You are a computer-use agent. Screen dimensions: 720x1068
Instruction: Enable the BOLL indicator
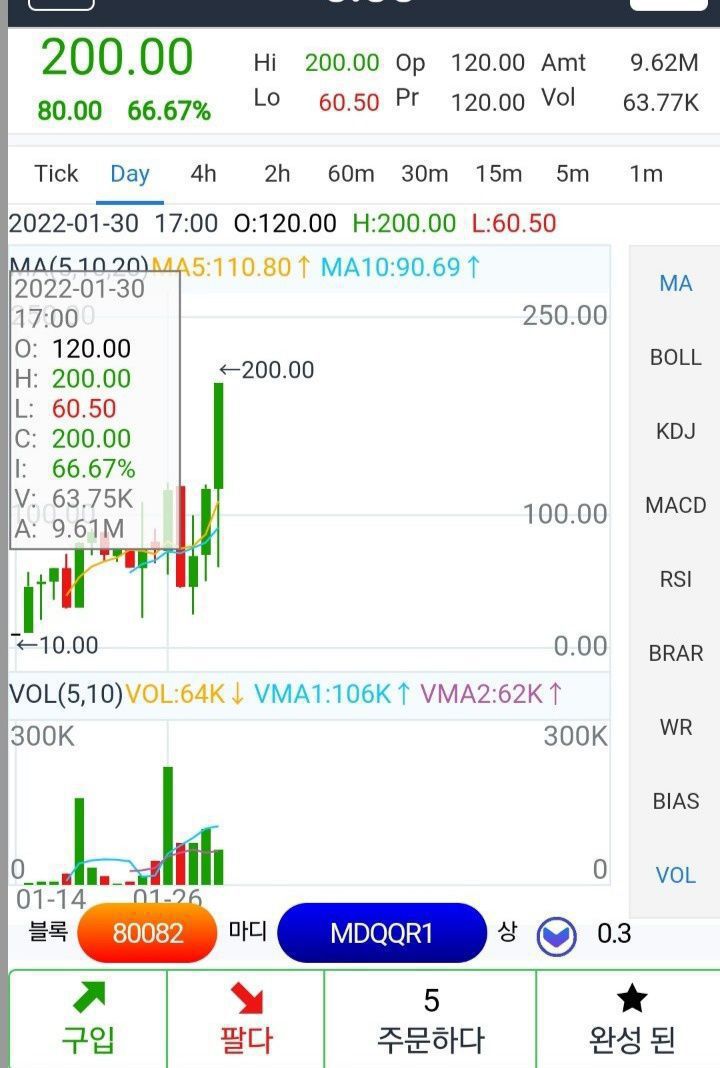(675, 357)
